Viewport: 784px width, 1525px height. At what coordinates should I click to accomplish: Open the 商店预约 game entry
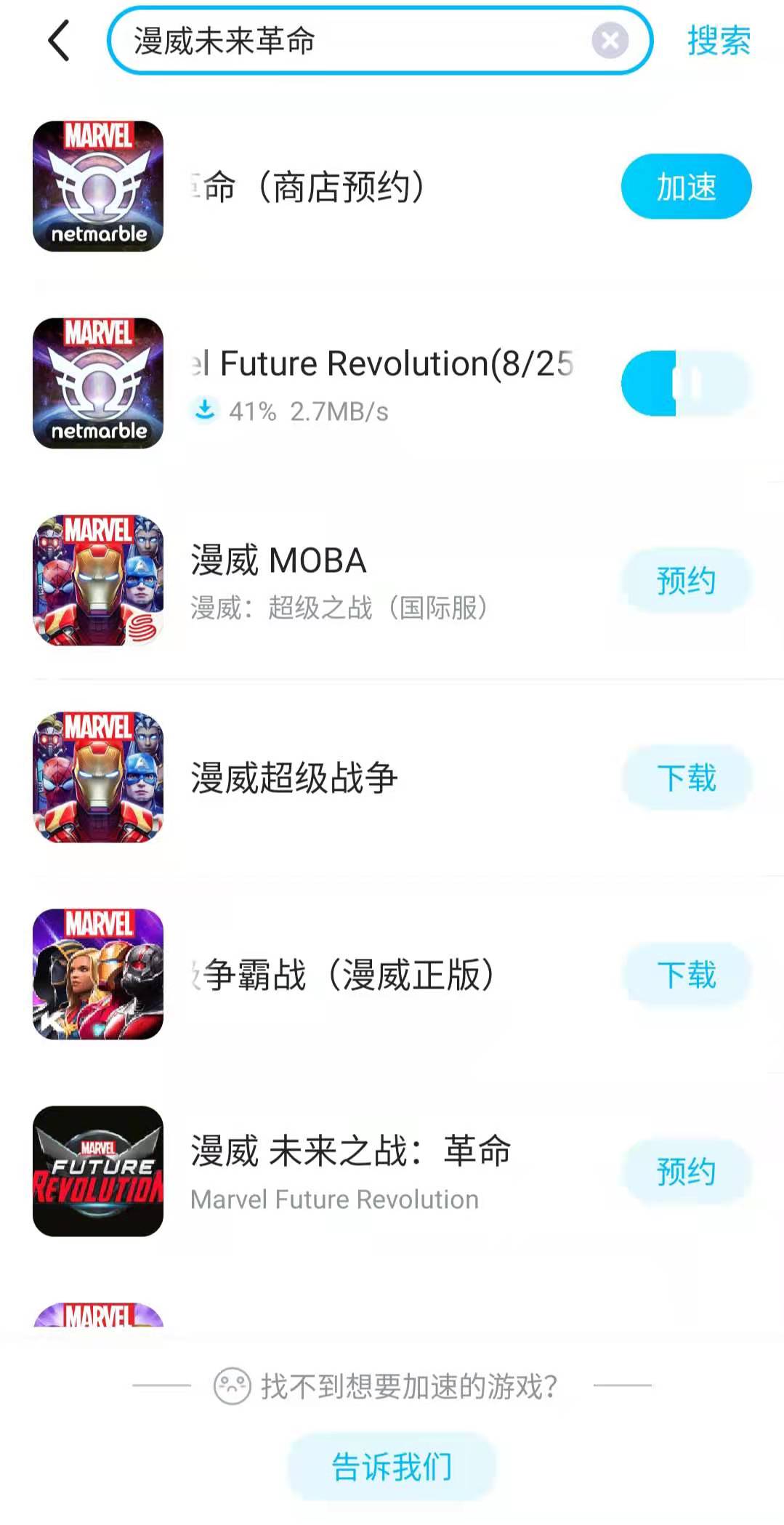(x=309, y=187)
